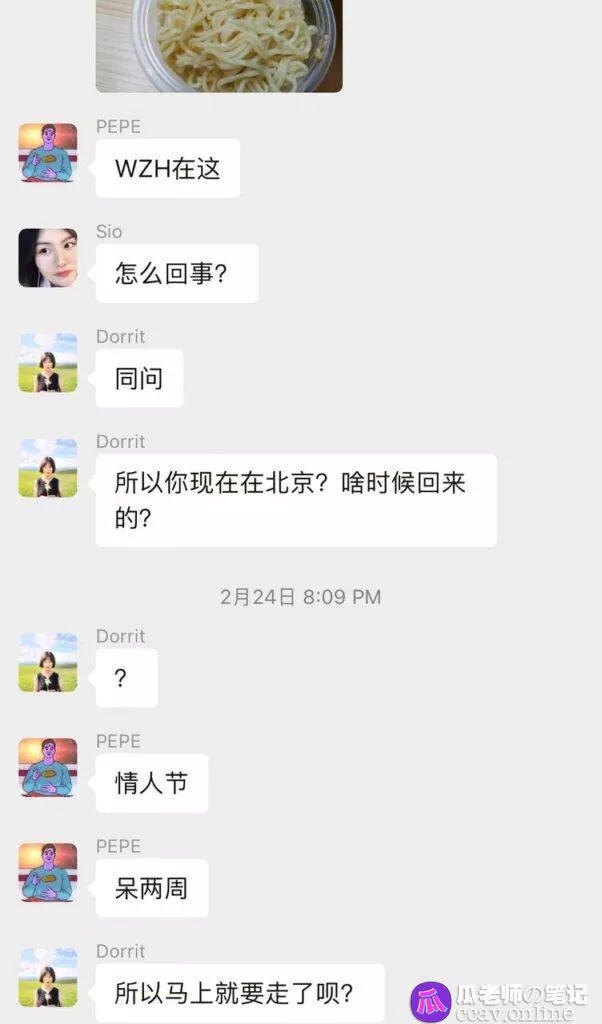
Task: Open PEPE's avatar beside "WZH在这"
Action: (x=47, y=153)
